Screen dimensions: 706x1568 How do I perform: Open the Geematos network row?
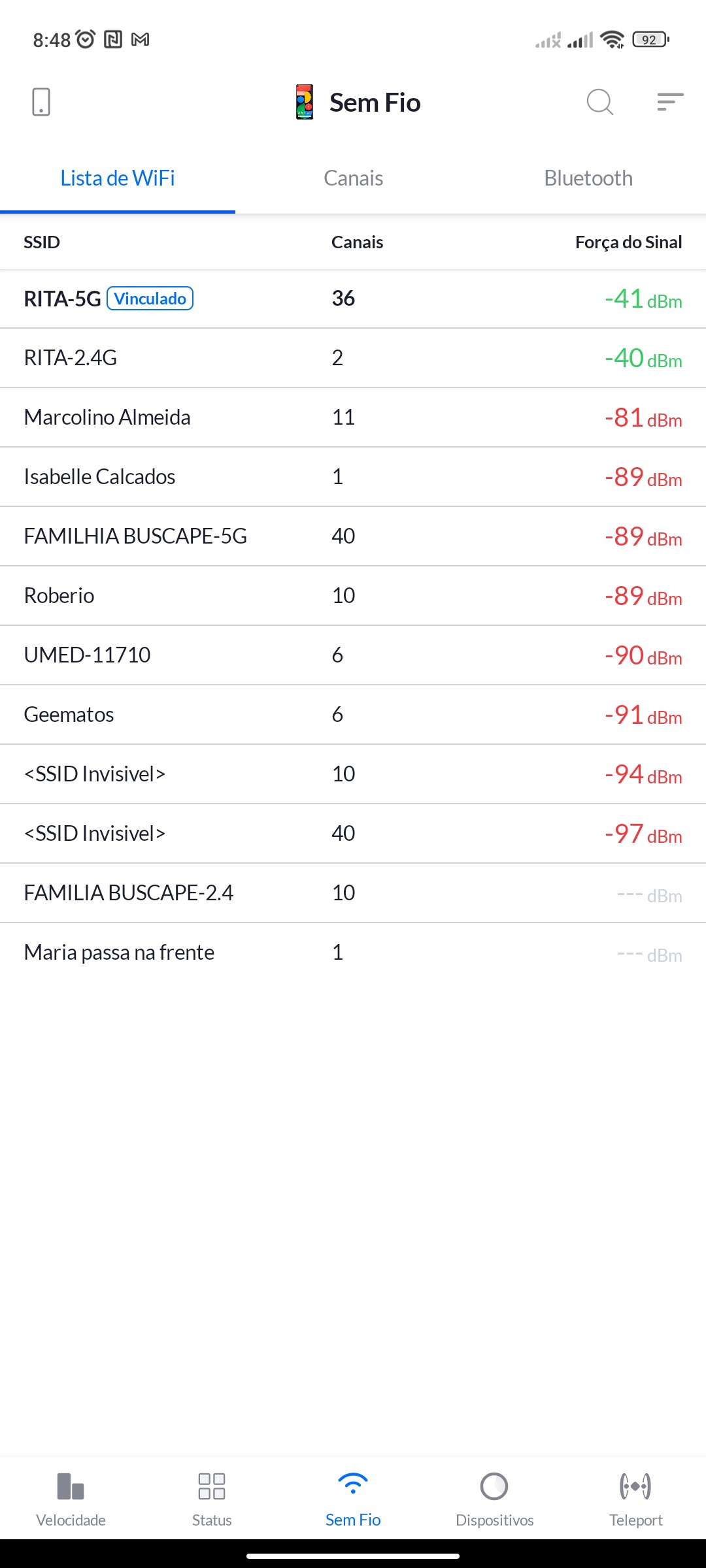353,715
